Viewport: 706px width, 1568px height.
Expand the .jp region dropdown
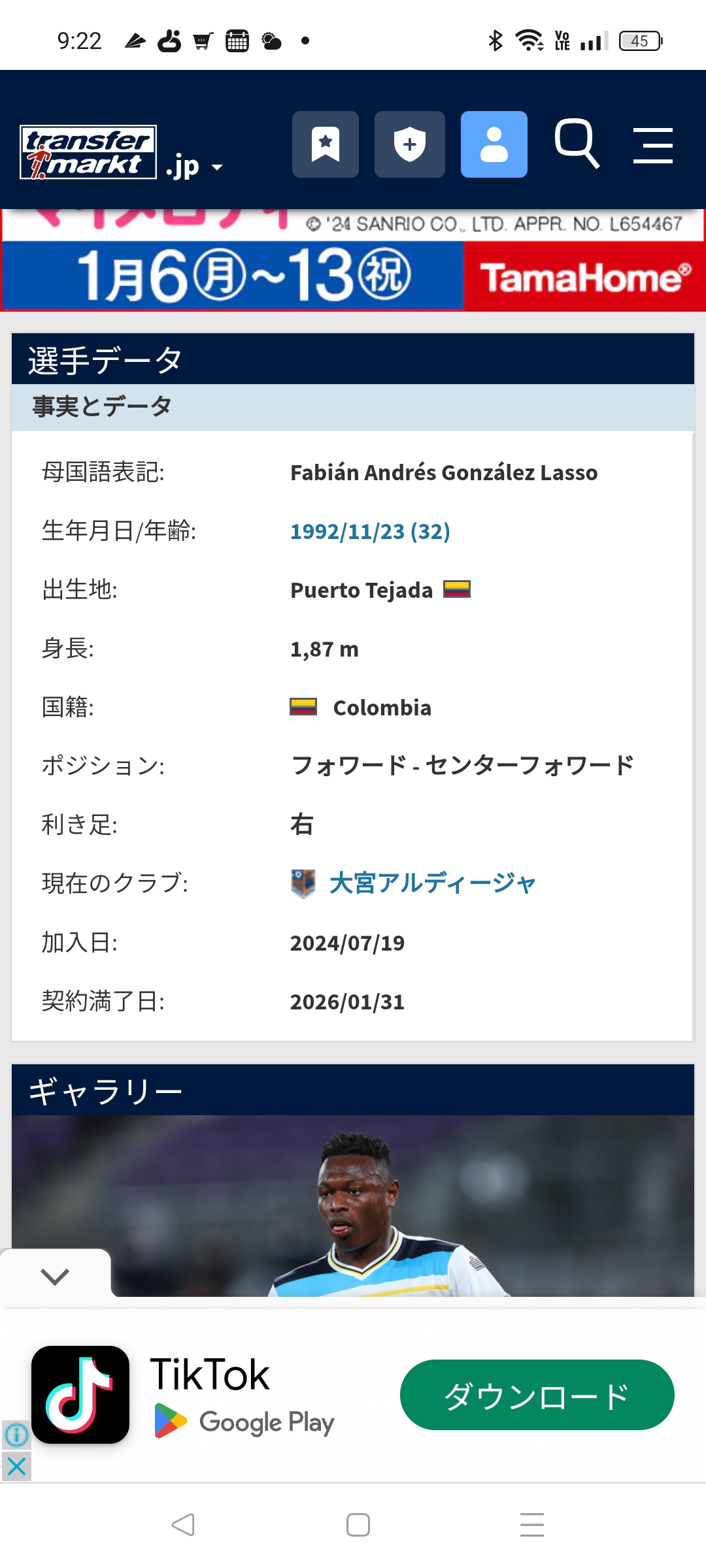[x=194, y=167]
